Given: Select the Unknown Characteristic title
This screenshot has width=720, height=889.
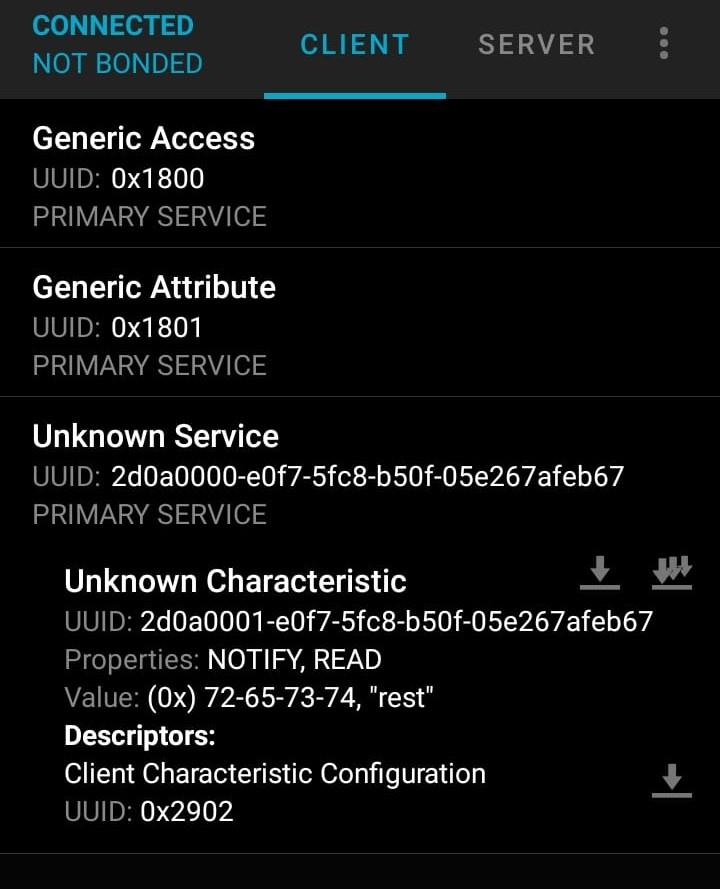Looking at the screenshot, I should click(234, 581).
